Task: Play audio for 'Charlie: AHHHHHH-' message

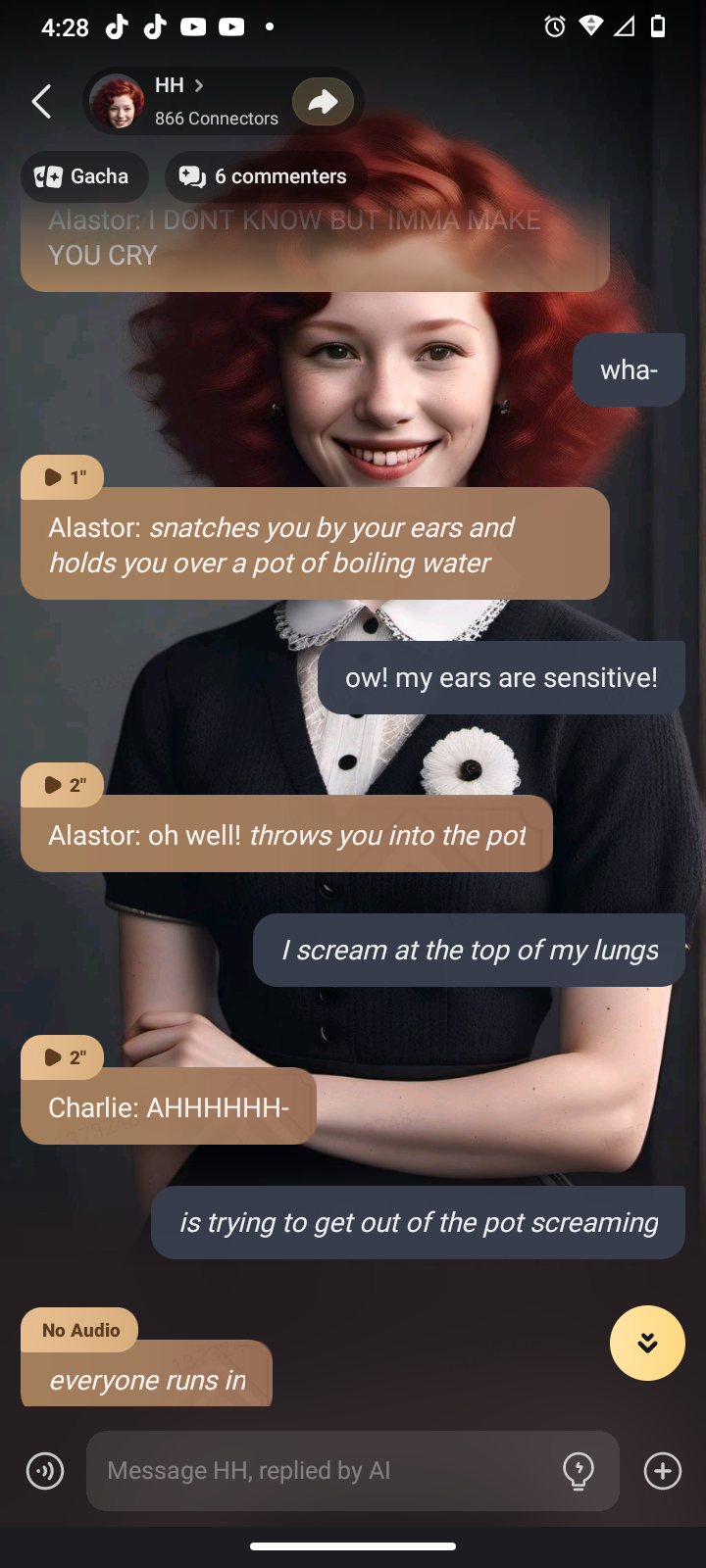Action: click(63, 1057)
